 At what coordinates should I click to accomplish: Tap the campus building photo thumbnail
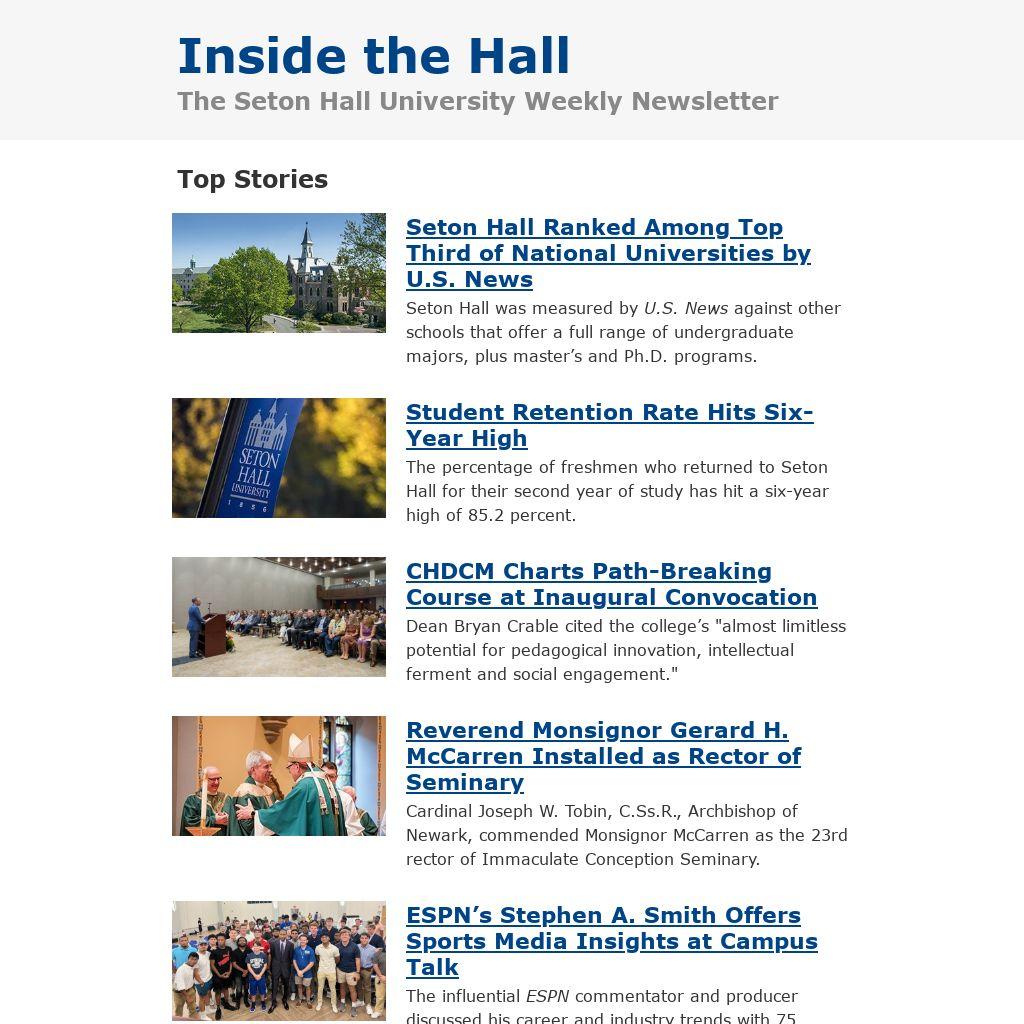tap(279, 273)
